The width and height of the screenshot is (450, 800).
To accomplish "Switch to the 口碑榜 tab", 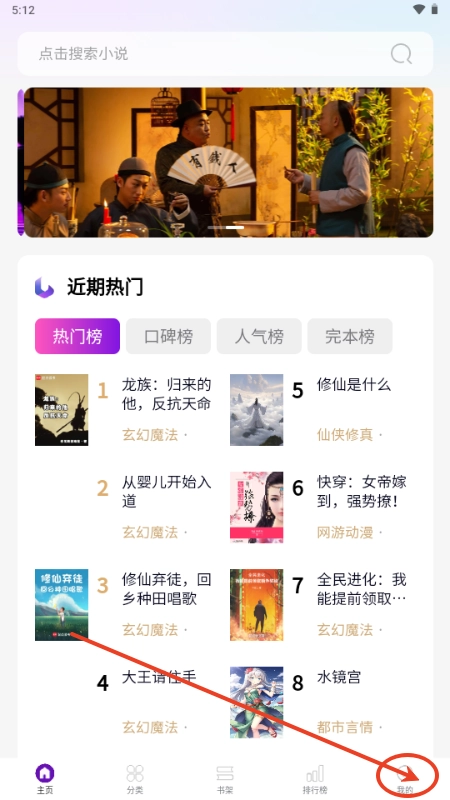I will pos(168,336).
